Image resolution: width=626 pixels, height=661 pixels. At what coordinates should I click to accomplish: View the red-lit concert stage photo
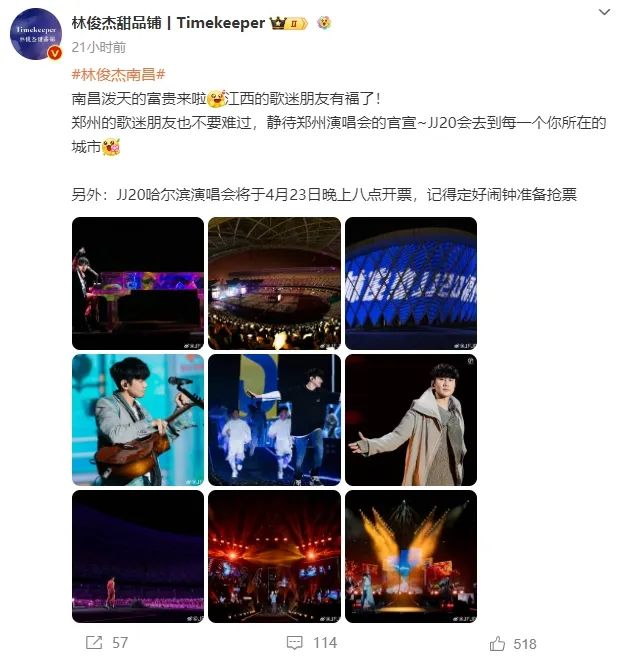[x=274, y=555]
